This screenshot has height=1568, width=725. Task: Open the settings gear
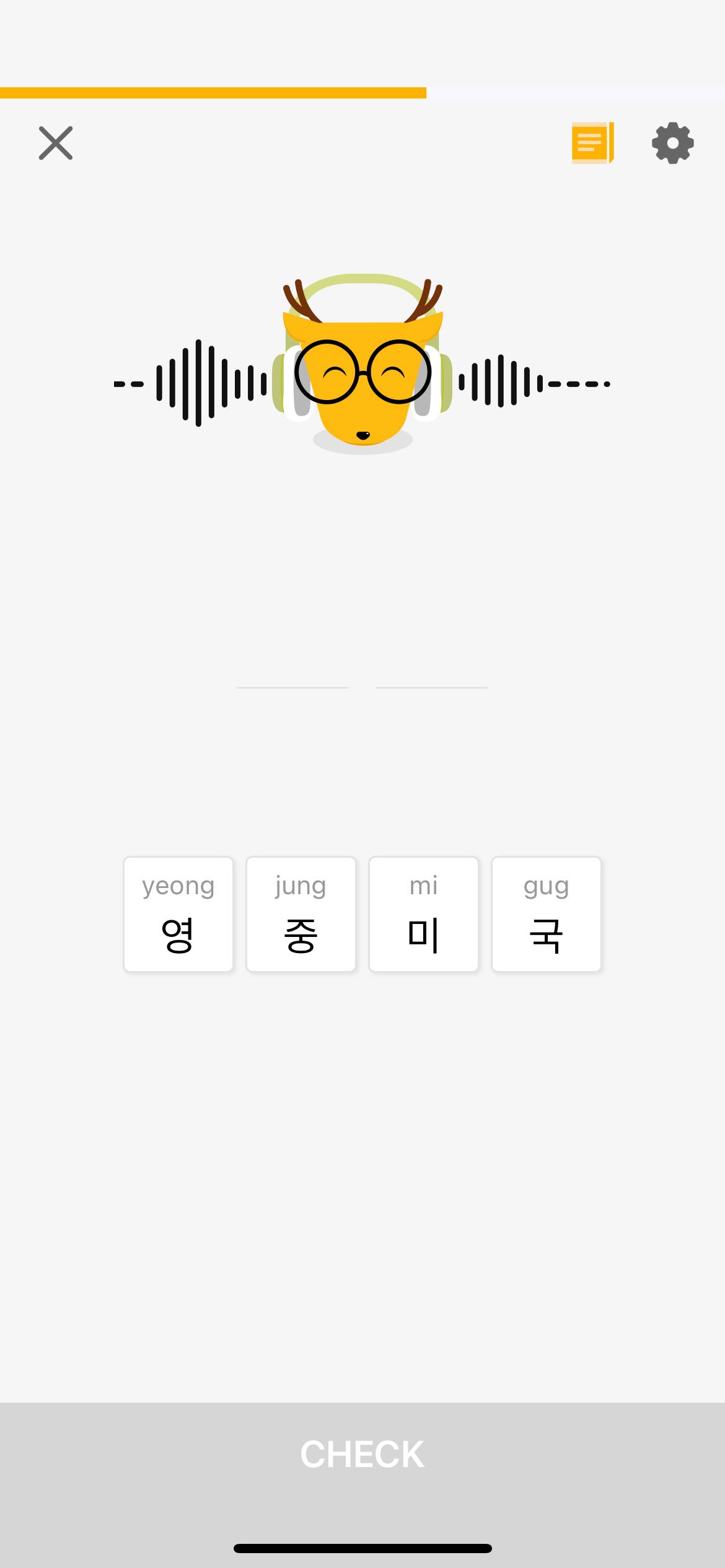tap(673, 143)
